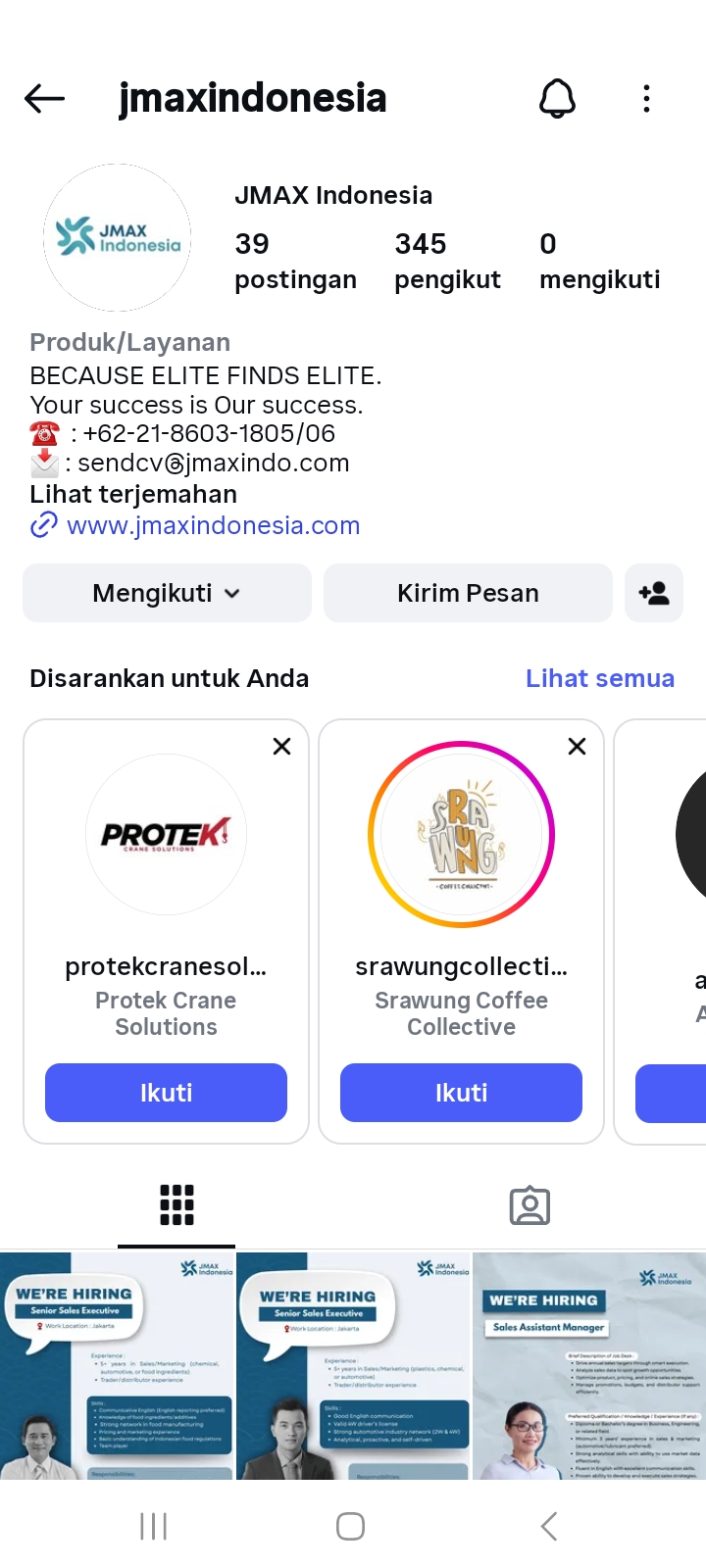Open the three-dot overflow menu
The width and height of the screenshot is (706, 1568).
(646, 98)
